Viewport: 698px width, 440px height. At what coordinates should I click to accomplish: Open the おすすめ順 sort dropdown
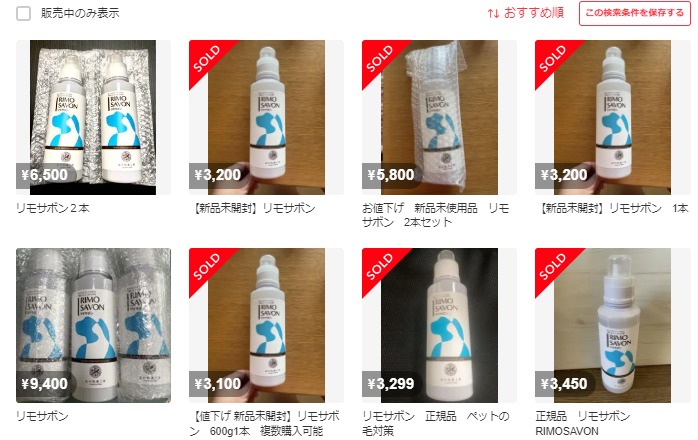pyautogui.click(x=526, y=13)
